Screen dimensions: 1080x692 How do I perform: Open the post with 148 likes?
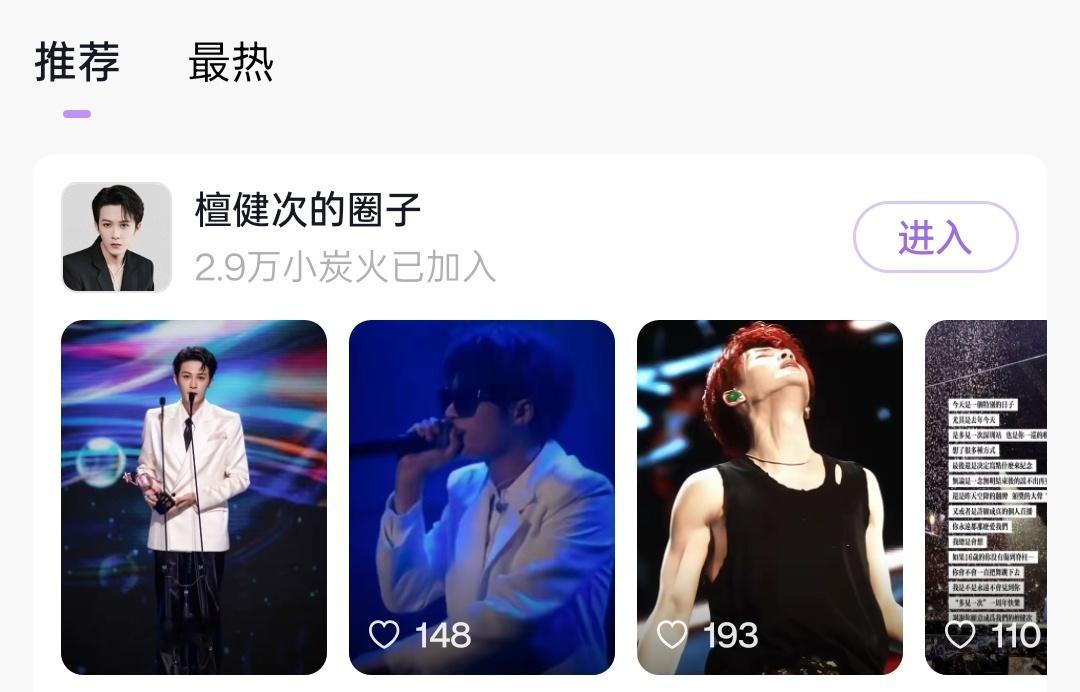481,480
